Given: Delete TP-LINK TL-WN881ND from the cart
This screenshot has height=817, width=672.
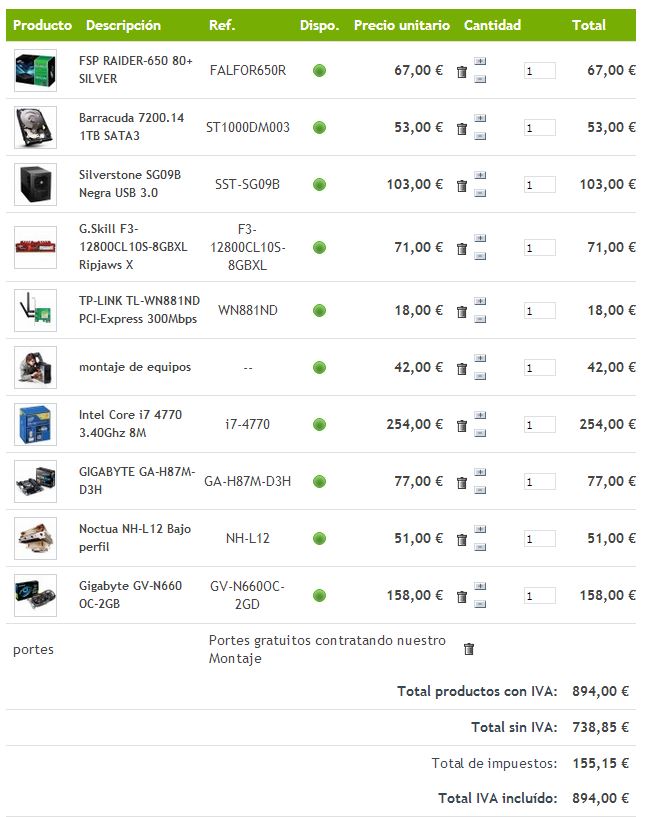Looking at the screenshot, I should point(462,312).
